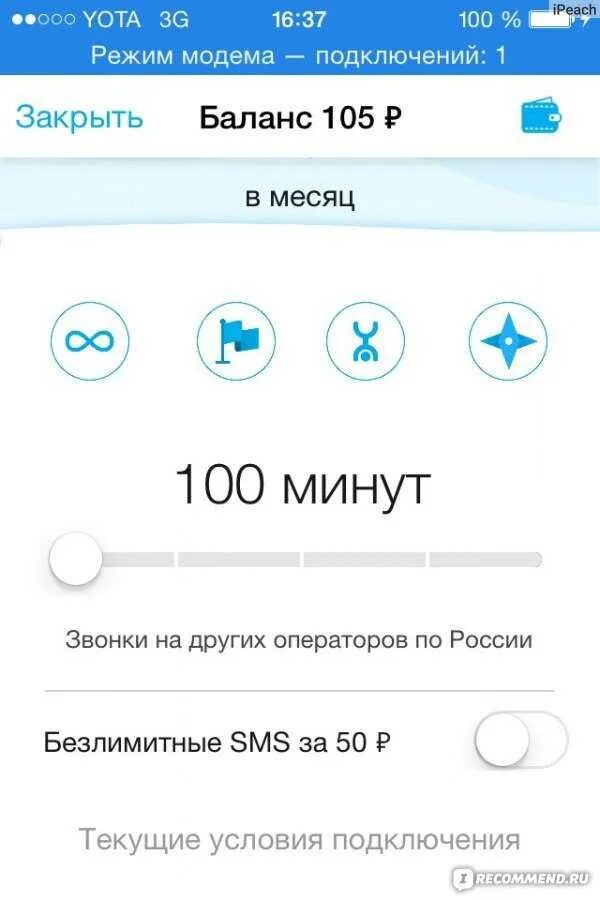Tap the Yota logo icon
600x900 pixels.
click(x=365, y=341)
